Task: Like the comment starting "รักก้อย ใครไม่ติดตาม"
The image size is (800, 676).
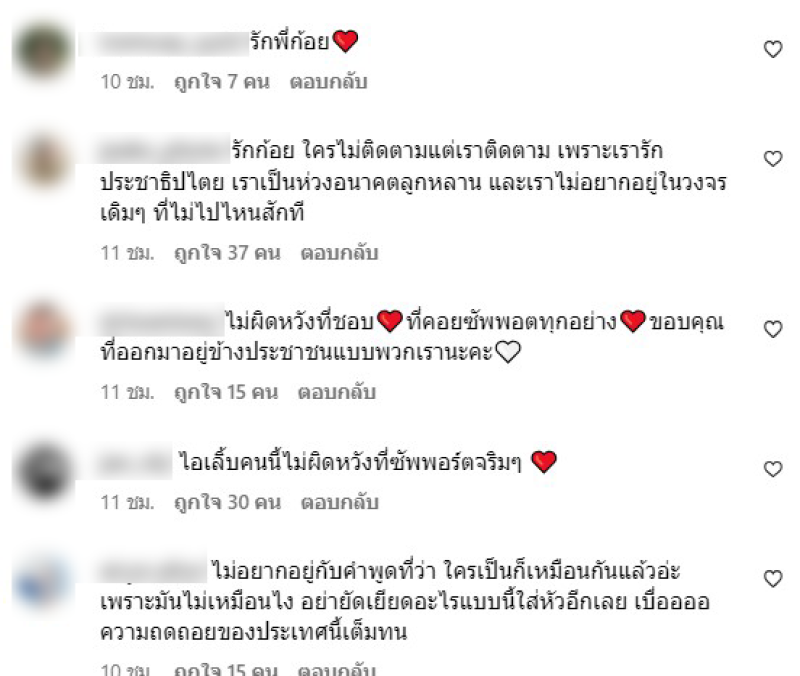Action: [772, 158]
